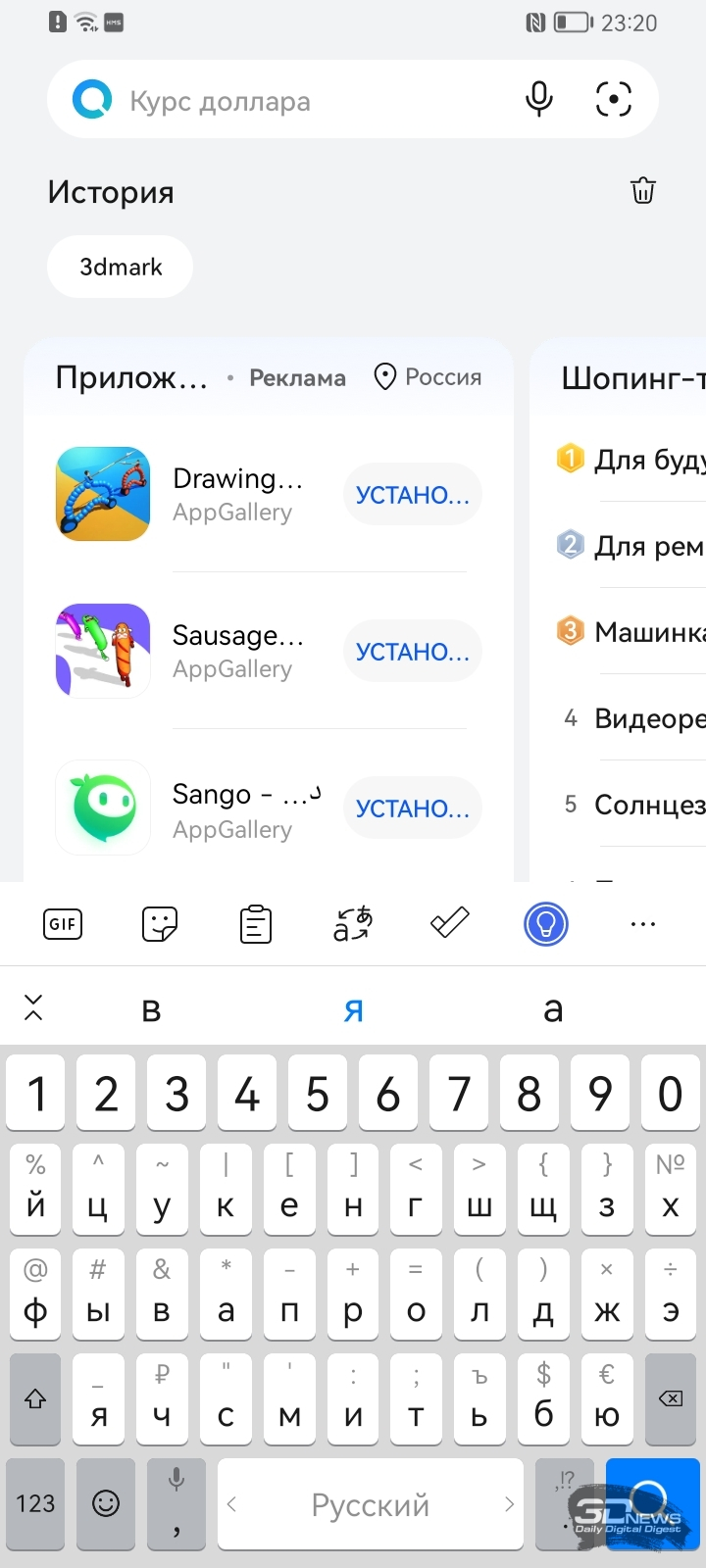Change the Россия location setting
The width and height of the screenshot is (706, 1568).
tap(429, 377)
